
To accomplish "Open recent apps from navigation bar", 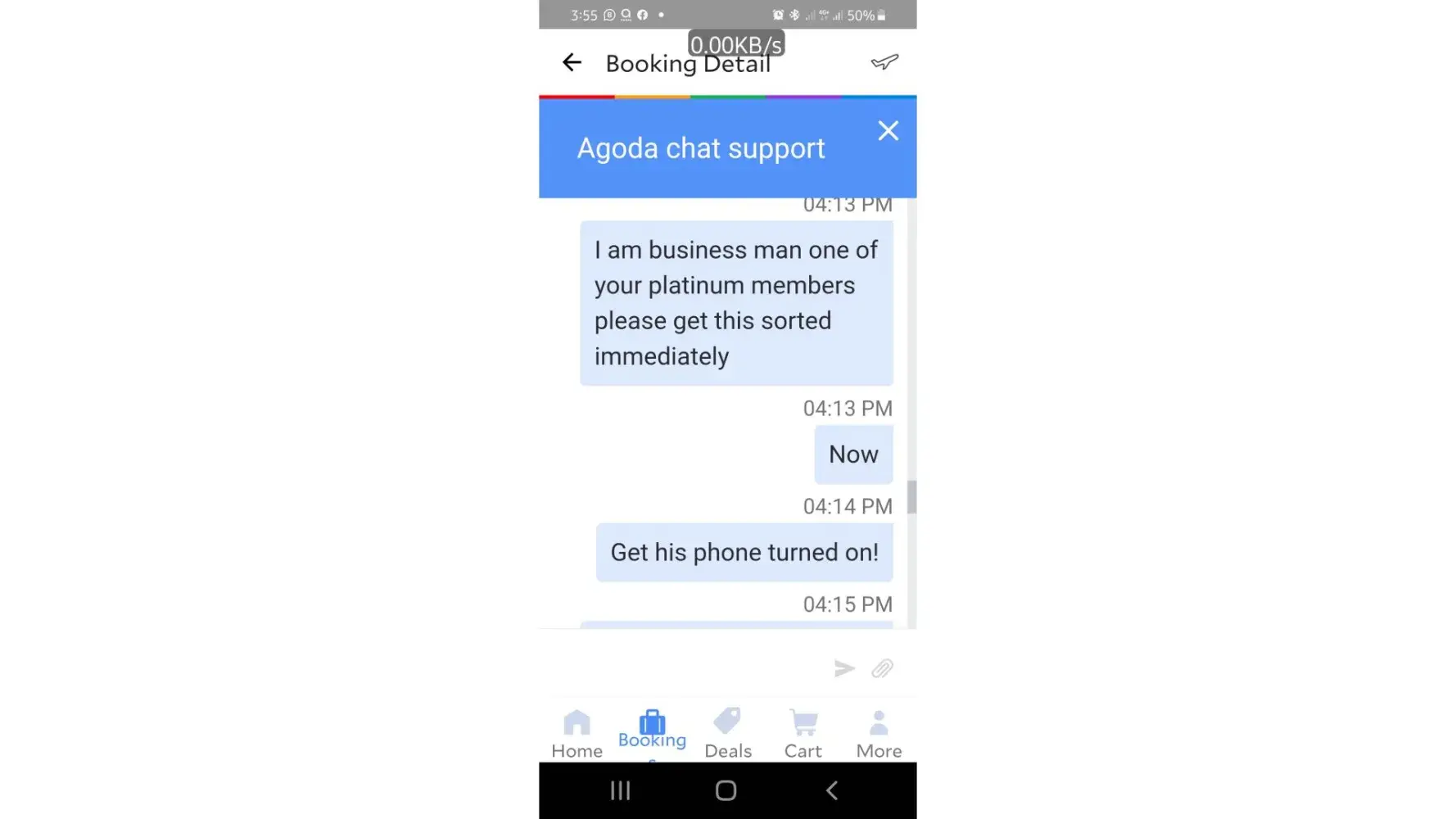I will [x=621, y=790].
